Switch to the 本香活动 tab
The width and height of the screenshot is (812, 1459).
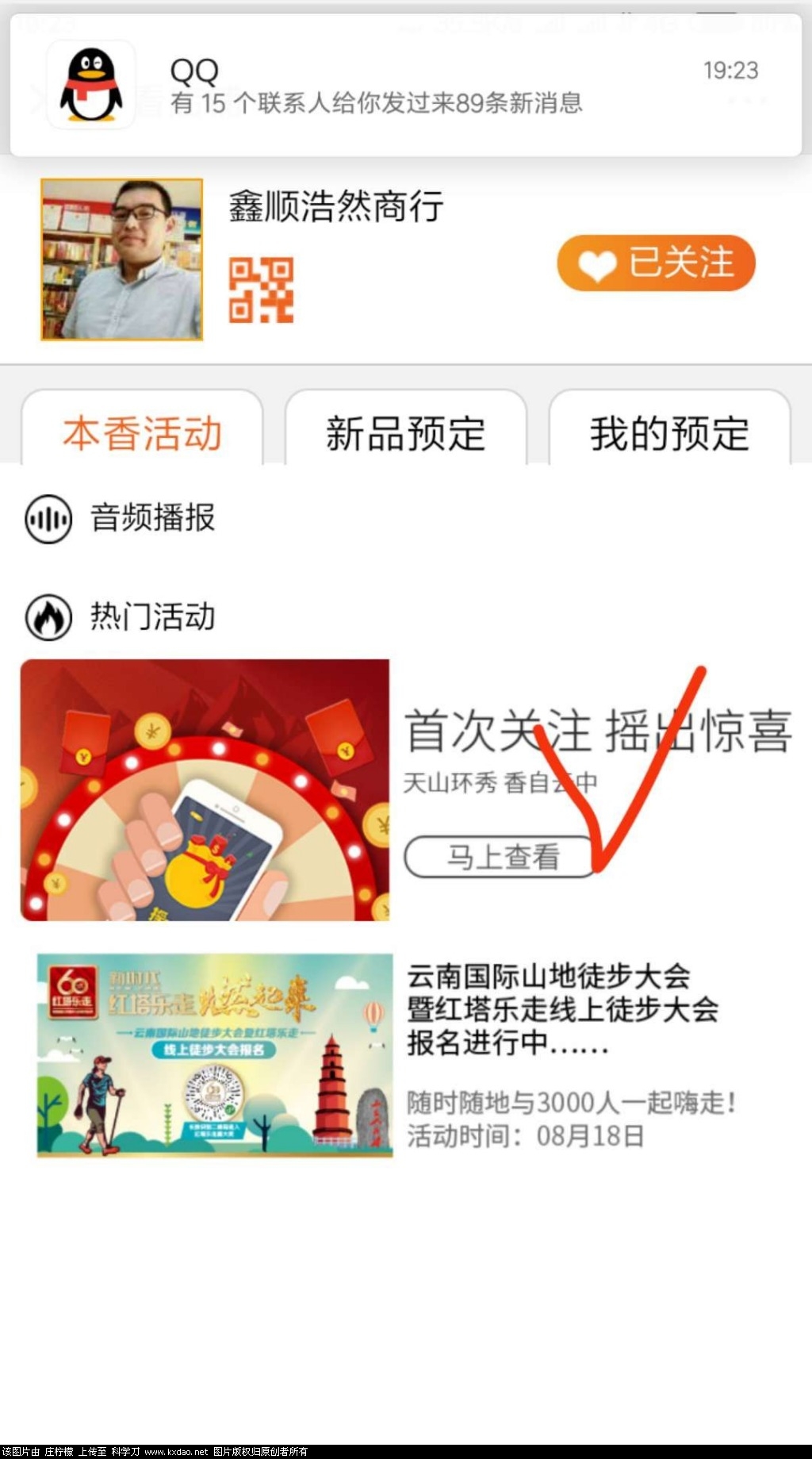[x=142, y=433]
